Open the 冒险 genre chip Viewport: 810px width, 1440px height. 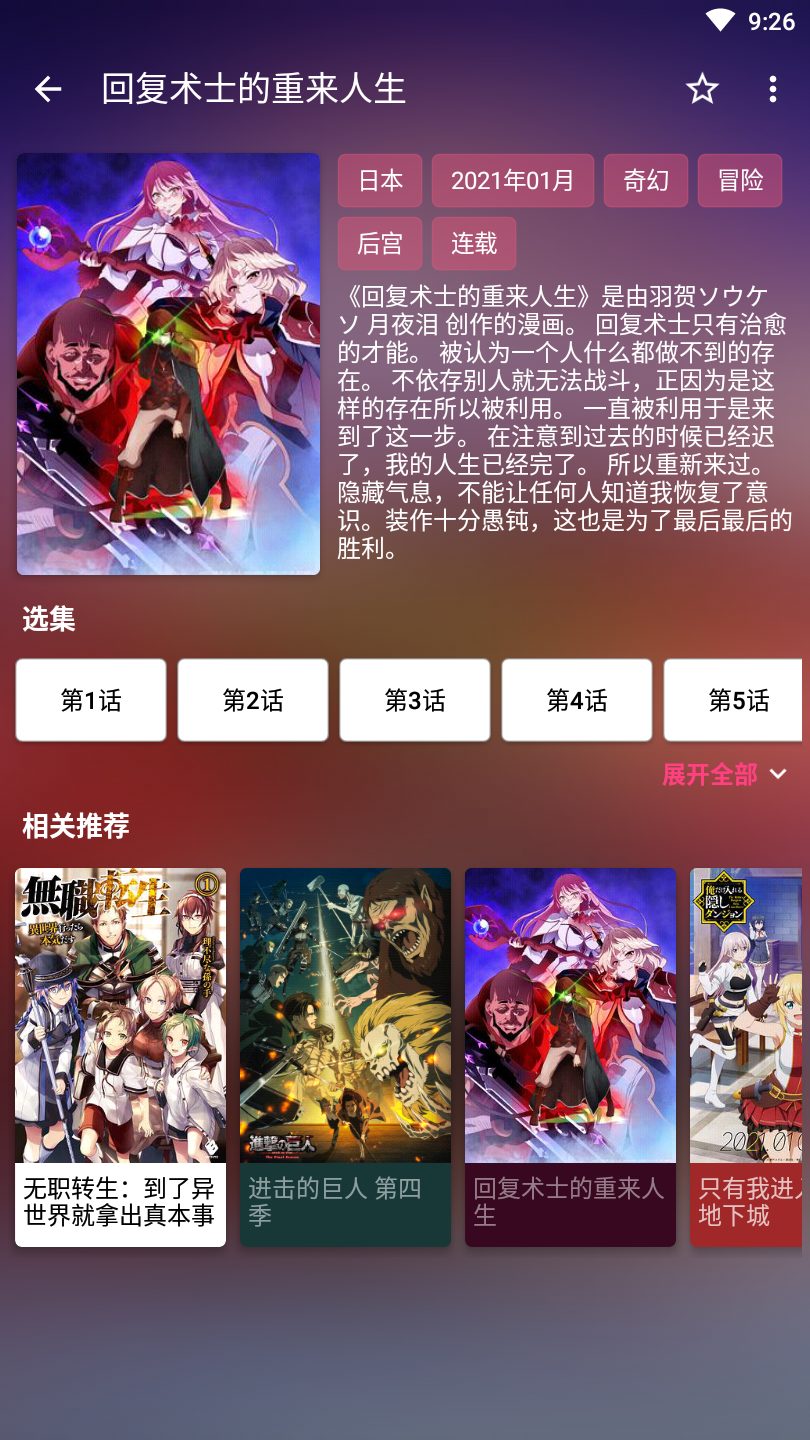(x=740, y=181)
